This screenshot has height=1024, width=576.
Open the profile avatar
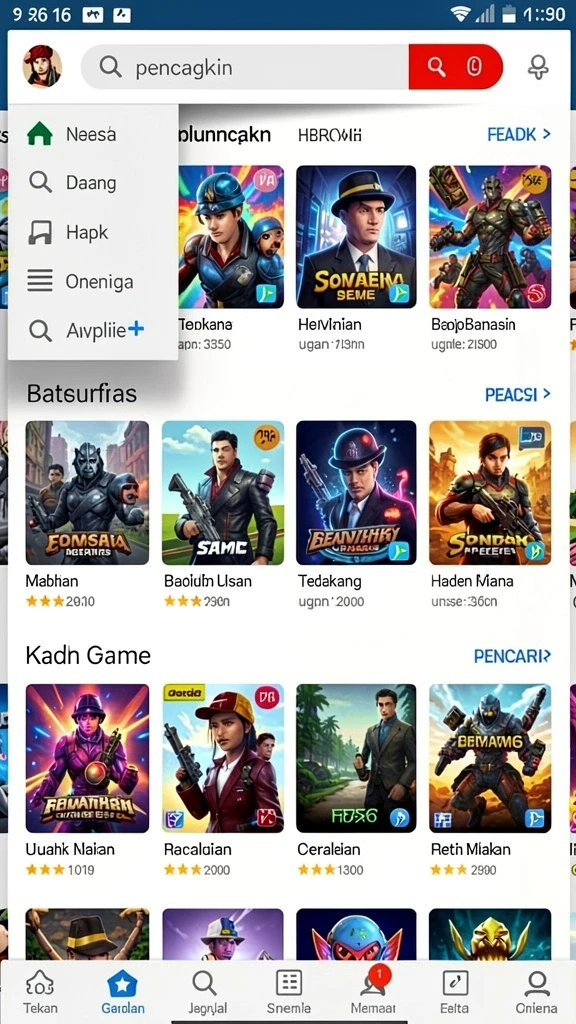pyautogui.click(x=42, y=67)
